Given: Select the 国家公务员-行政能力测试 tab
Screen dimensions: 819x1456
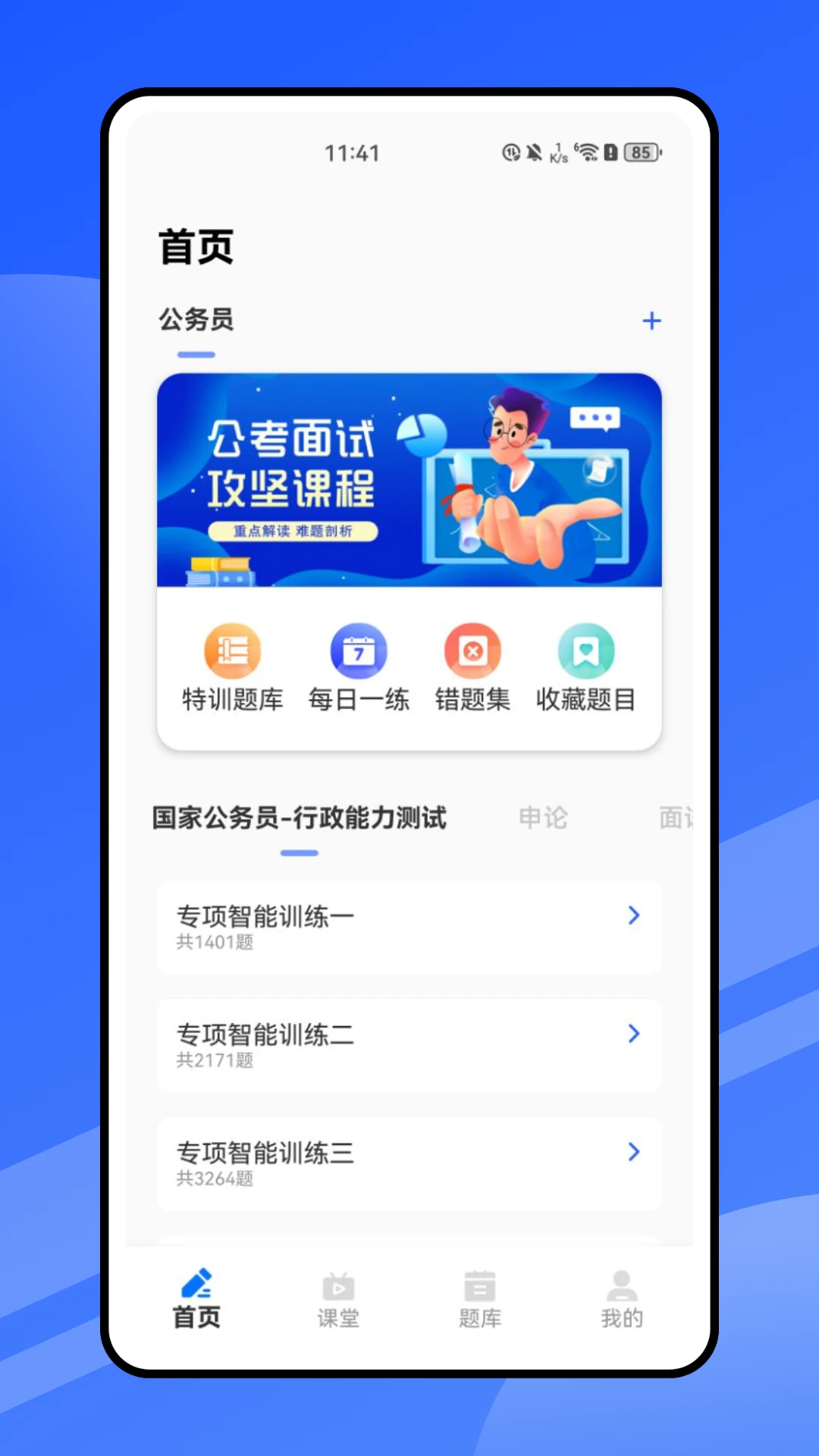Looking at the screenshot, I should point(300,818).
